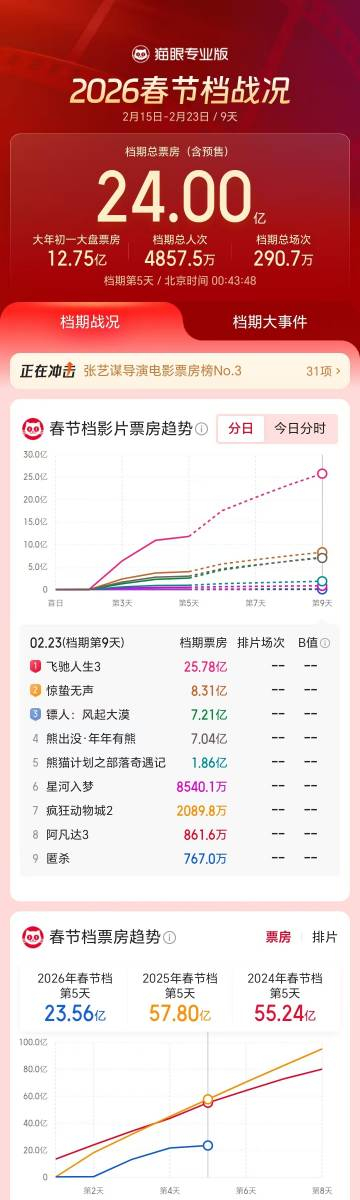Tap info icon beside 春节档票房趋势
The width and height of the screenshot is (360, 1200).
click(x=170, y=938)
